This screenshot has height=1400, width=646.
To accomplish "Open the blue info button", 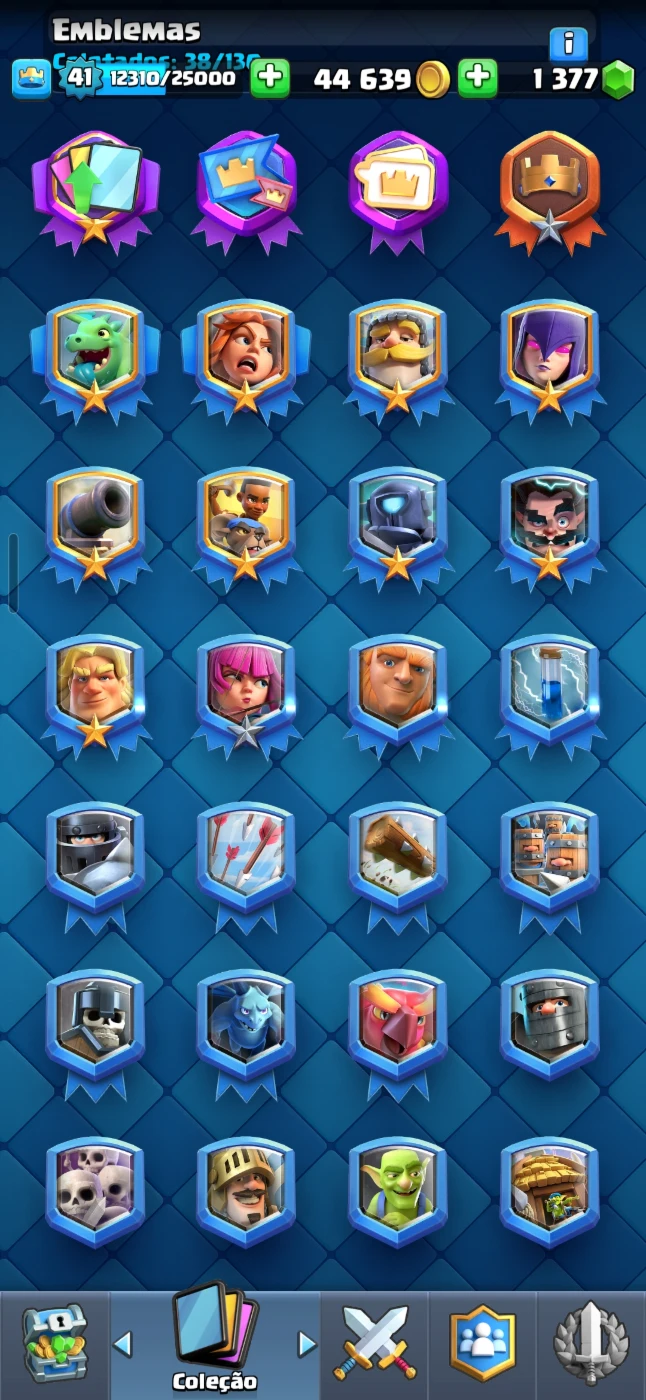I will 568,44.
